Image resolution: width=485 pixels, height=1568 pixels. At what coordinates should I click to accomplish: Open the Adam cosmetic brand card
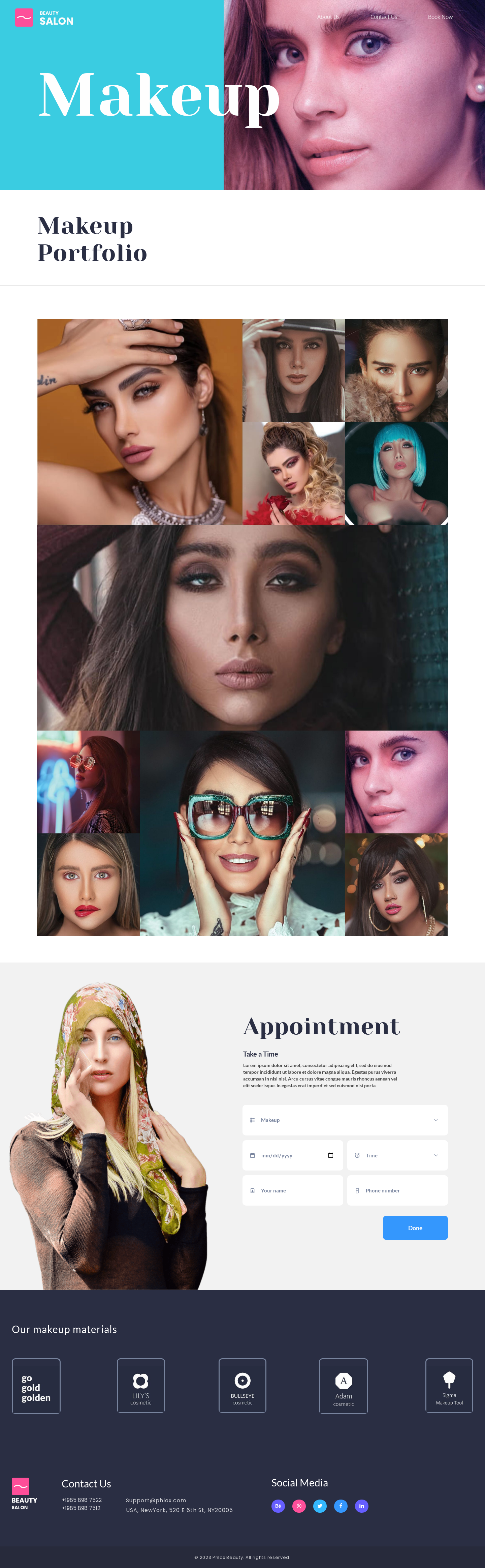point(344,1386)
